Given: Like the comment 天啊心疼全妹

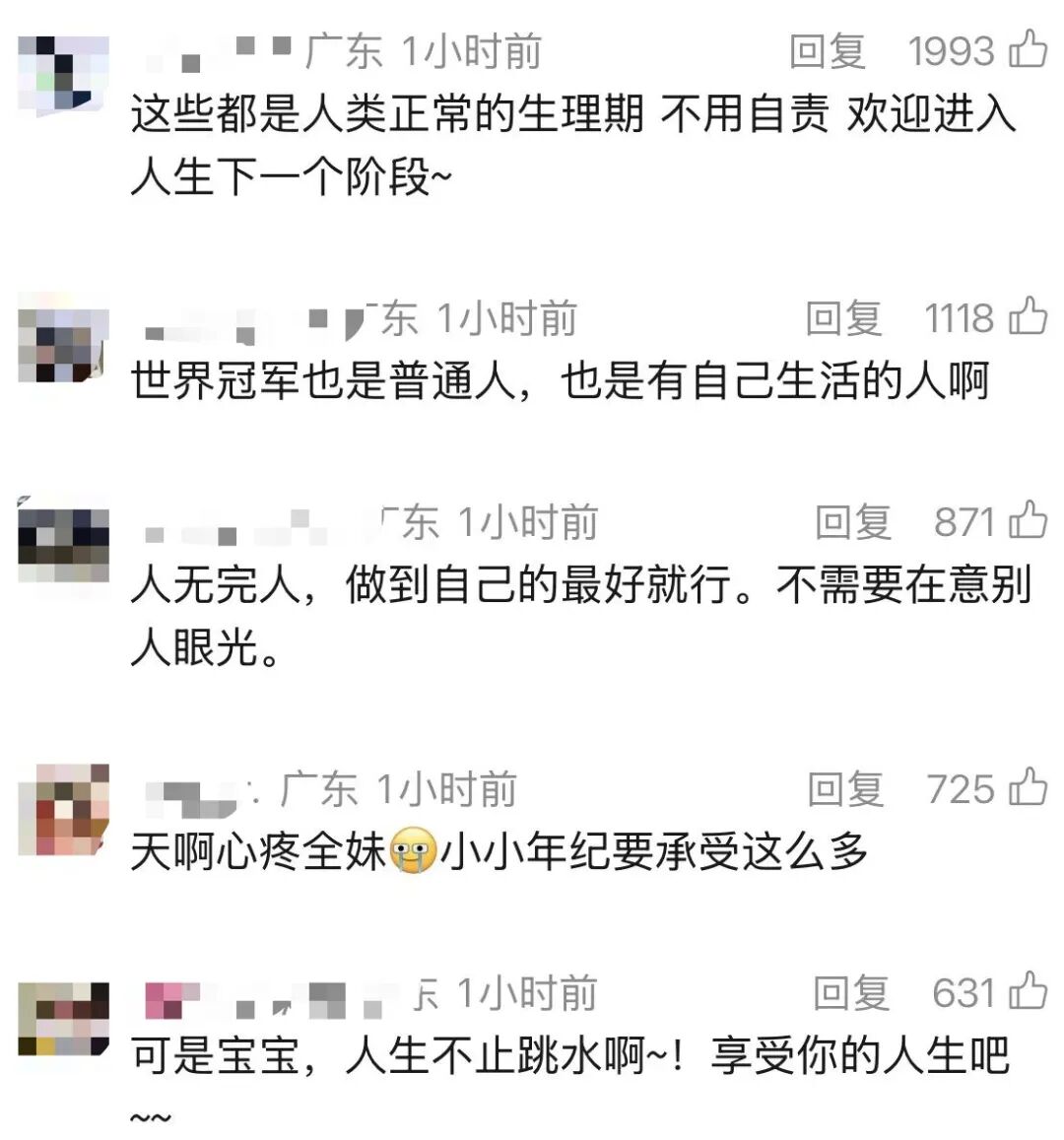Looking at the screenshot, I should click(1028, 789).
